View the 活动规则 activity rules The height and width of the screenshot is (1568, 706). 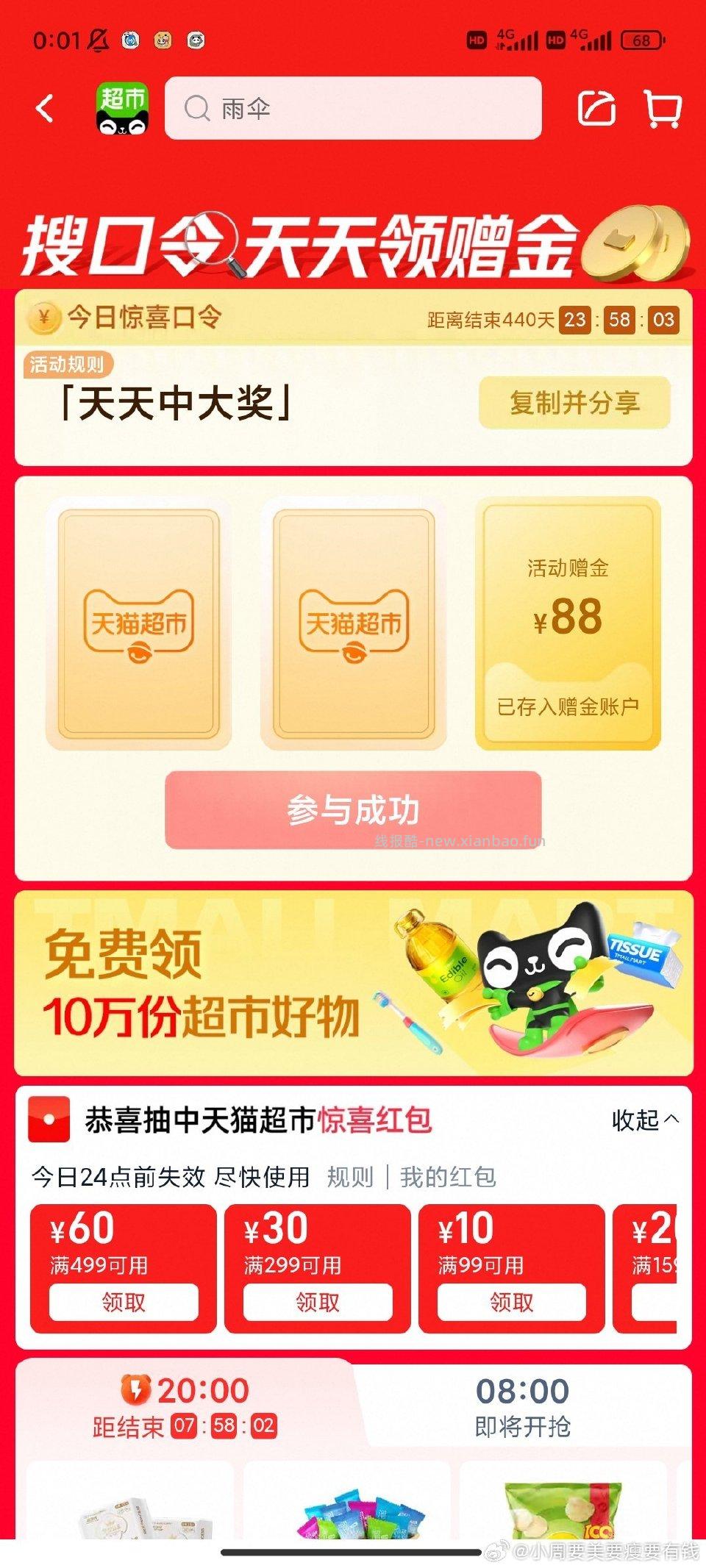point(67,364)
